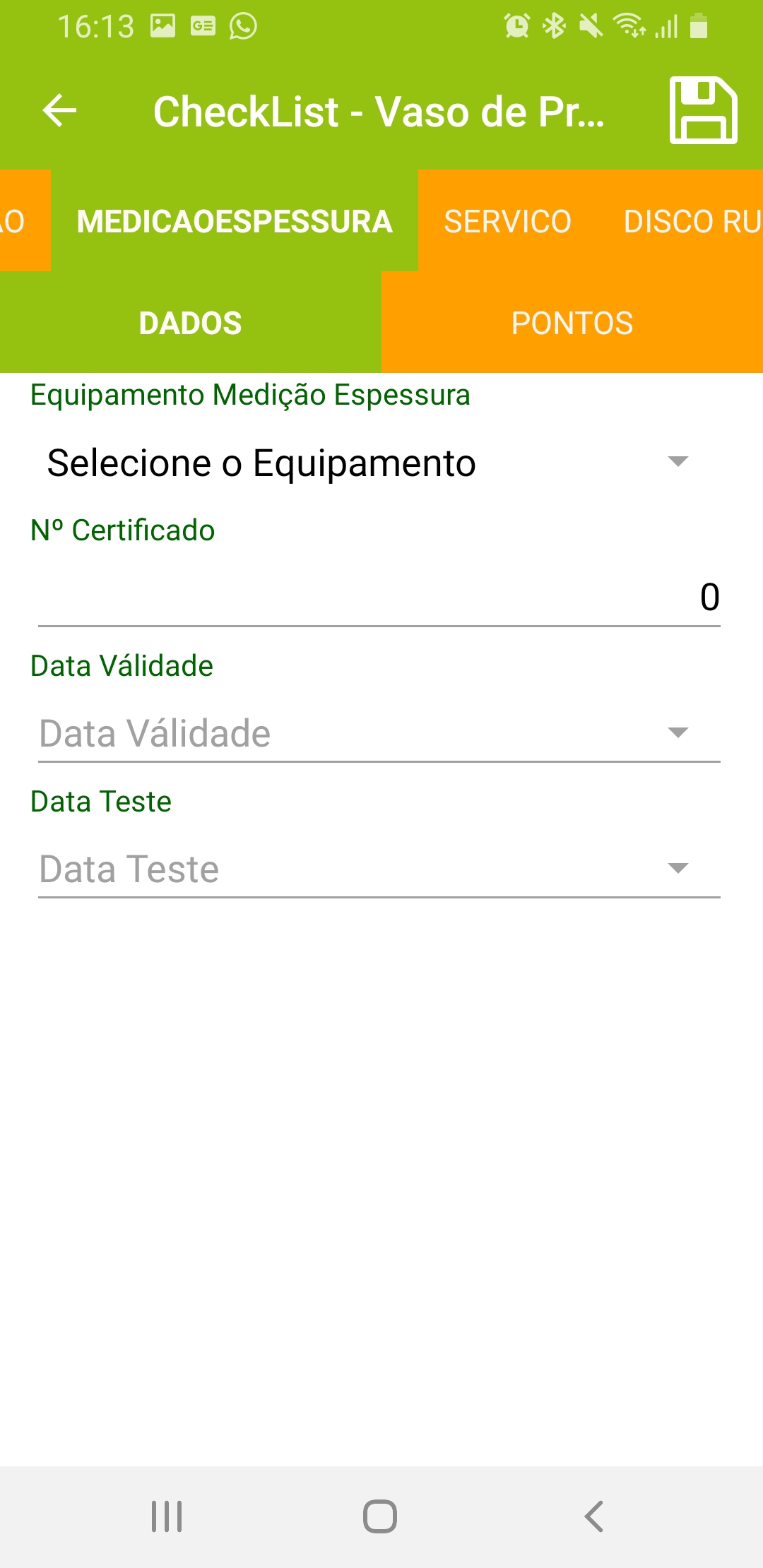Image resolution: width=763 pixels, height=1568 pixels.
Task: Save the checklist with the floppy disk icon
Action: pyautogui.click(x=704, y=110)
